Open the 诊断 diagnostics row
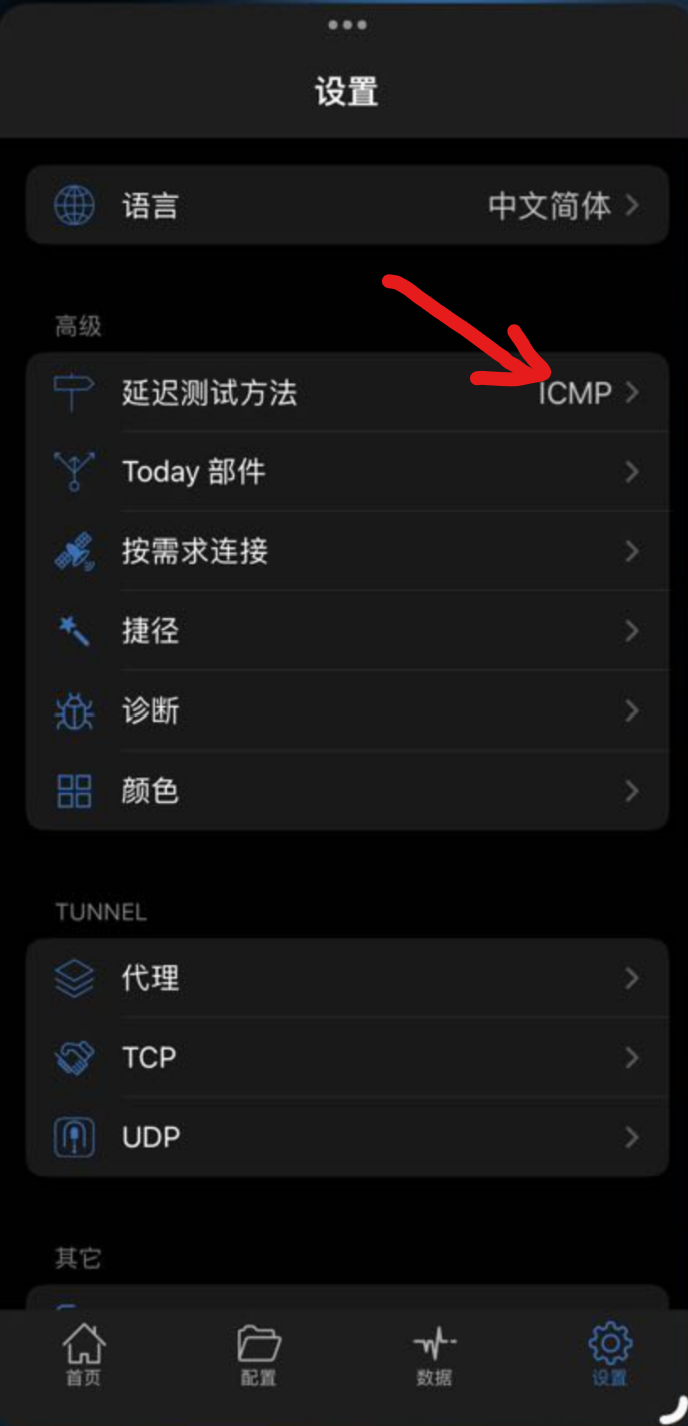Screen dimensions: 688x1426 [346, 711]
